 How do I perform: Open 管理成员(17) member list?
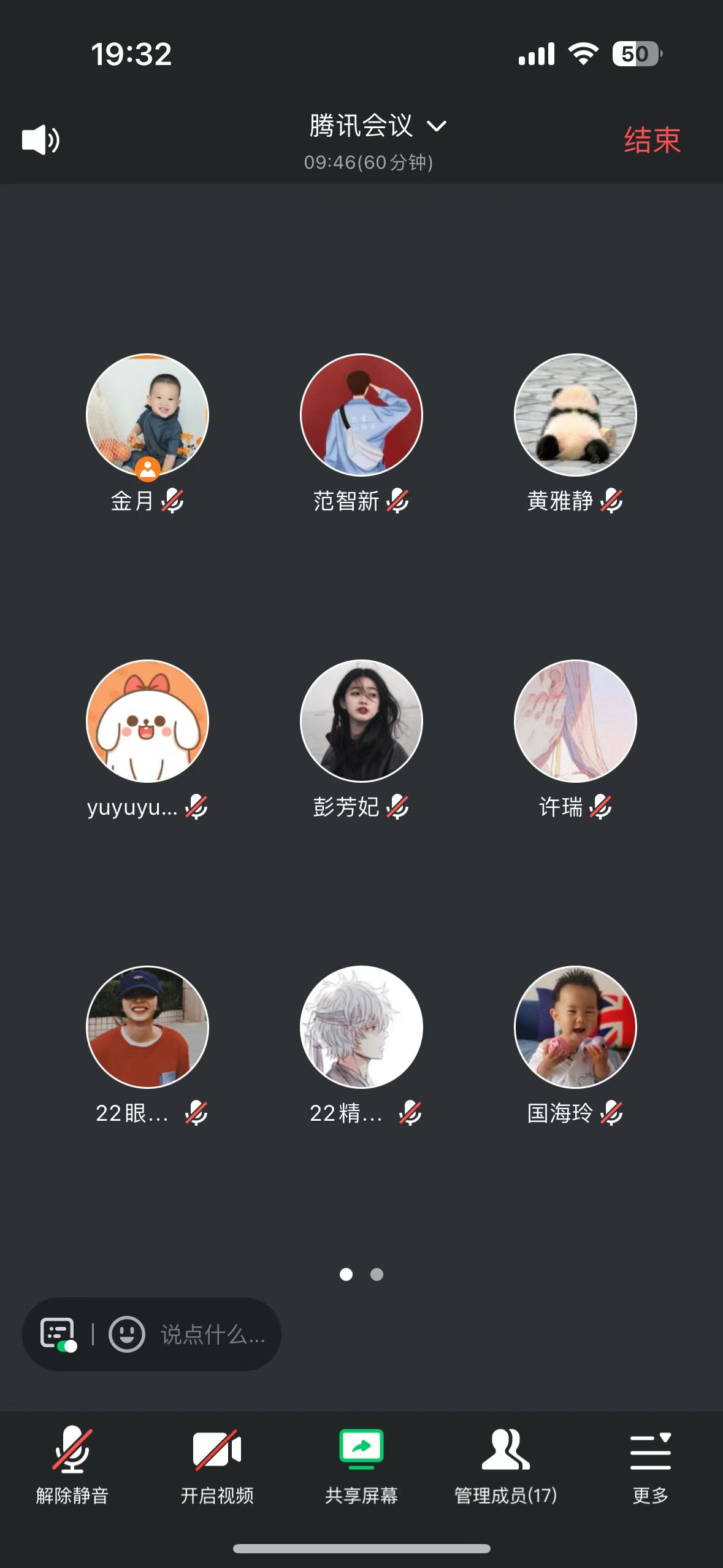click(505, 1465)
